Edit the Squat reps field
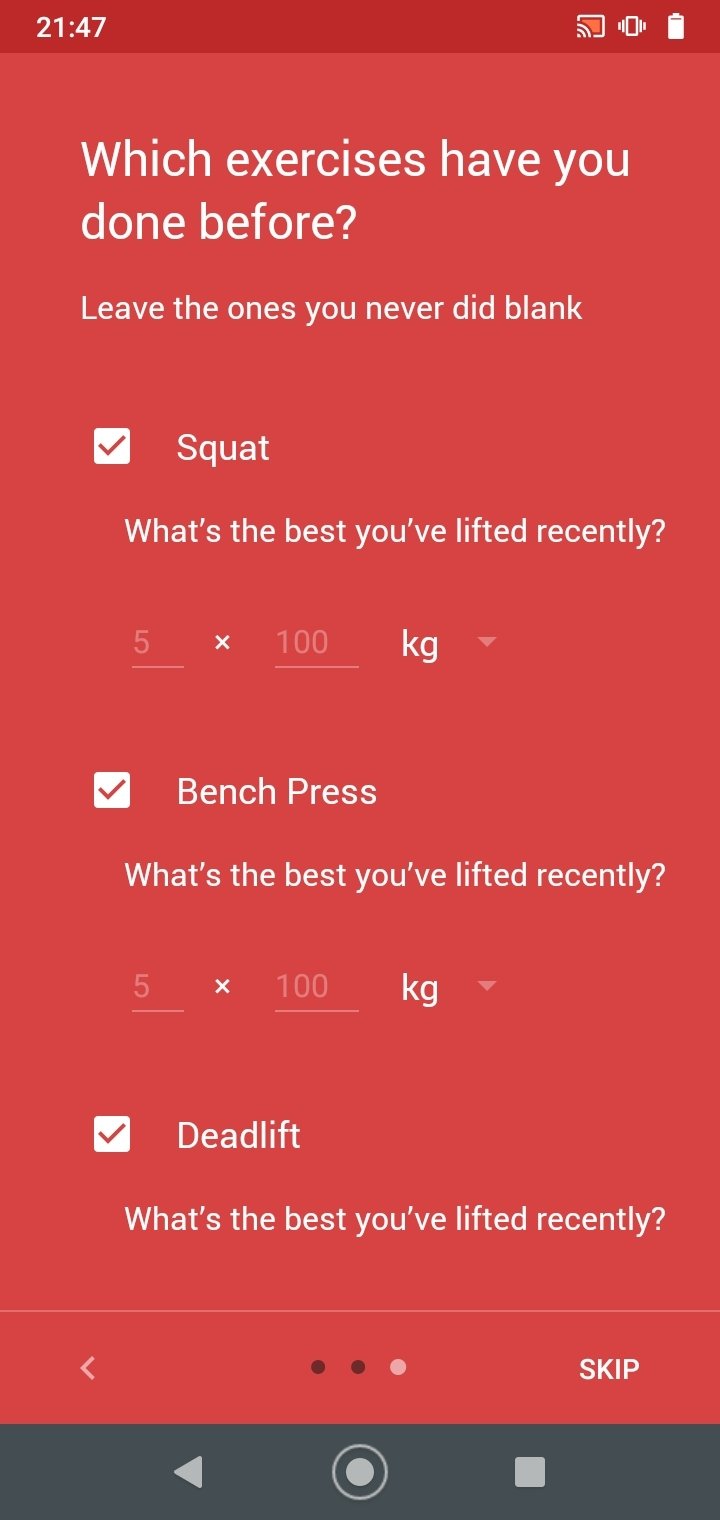Screen dimensions: 720x1520 158,643
